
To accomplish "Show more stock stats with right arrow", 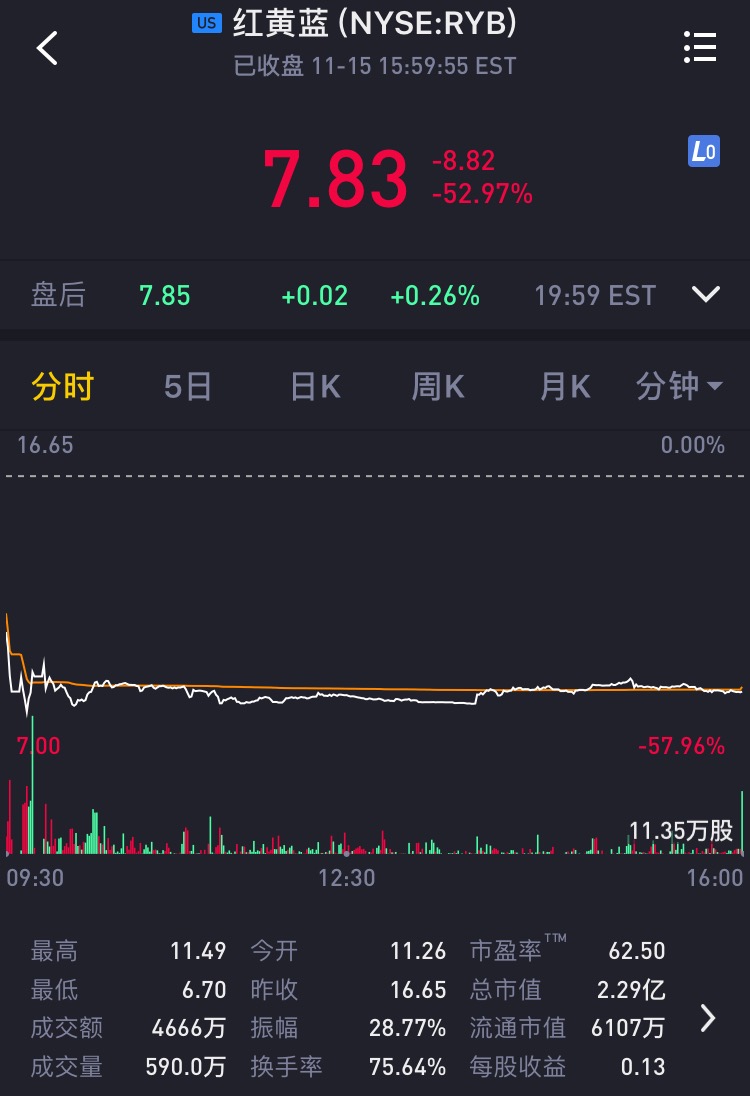I will (708, 1018).
